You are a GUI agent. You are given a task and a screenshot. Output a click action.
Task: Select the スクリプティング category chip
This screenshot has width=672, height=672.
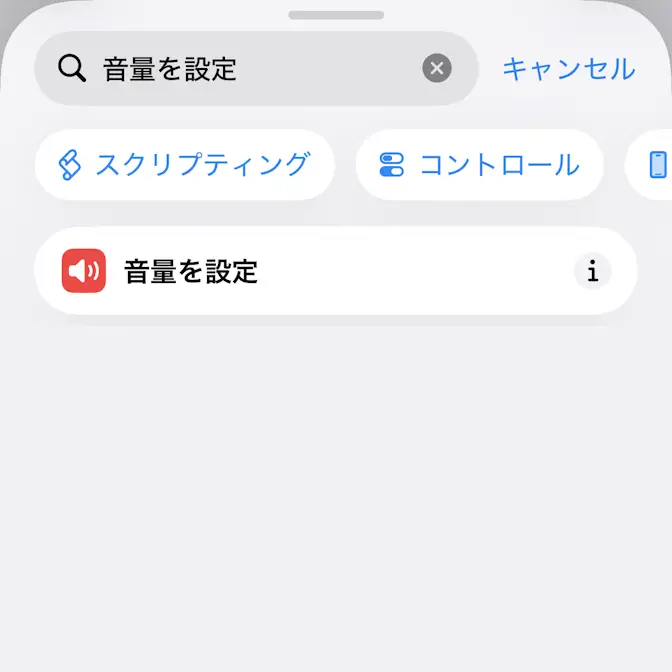pyautogui.click(x=185, y=165)
